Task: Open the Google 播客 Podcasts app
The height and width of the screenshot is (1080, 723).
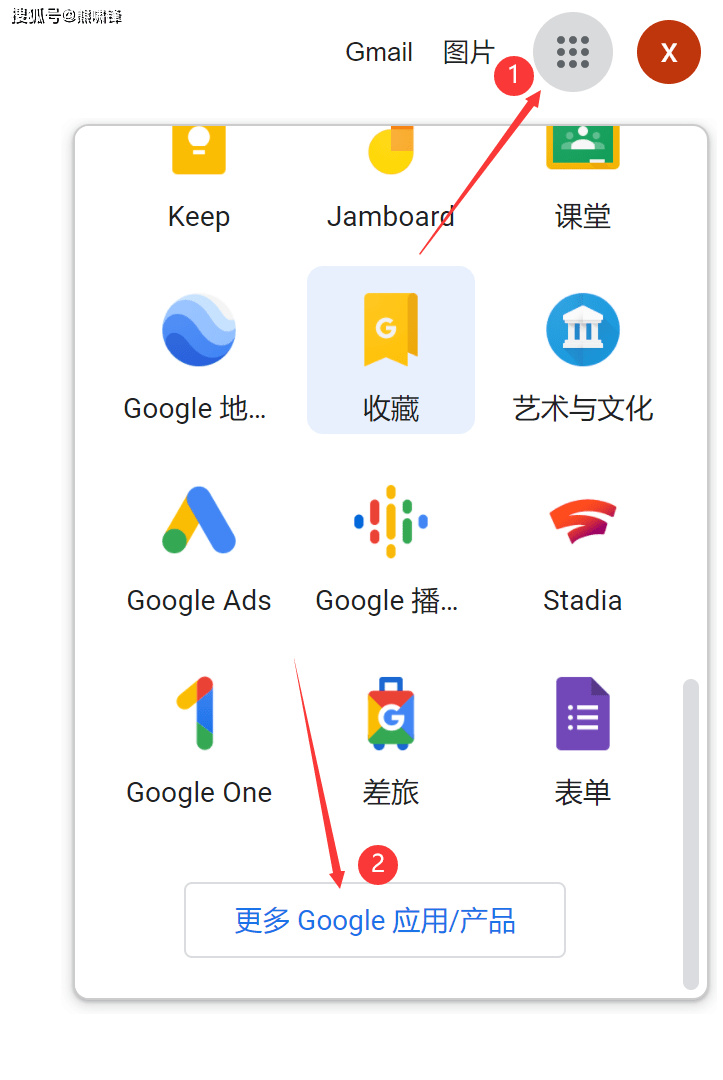Action: click(x=391, y=545)
